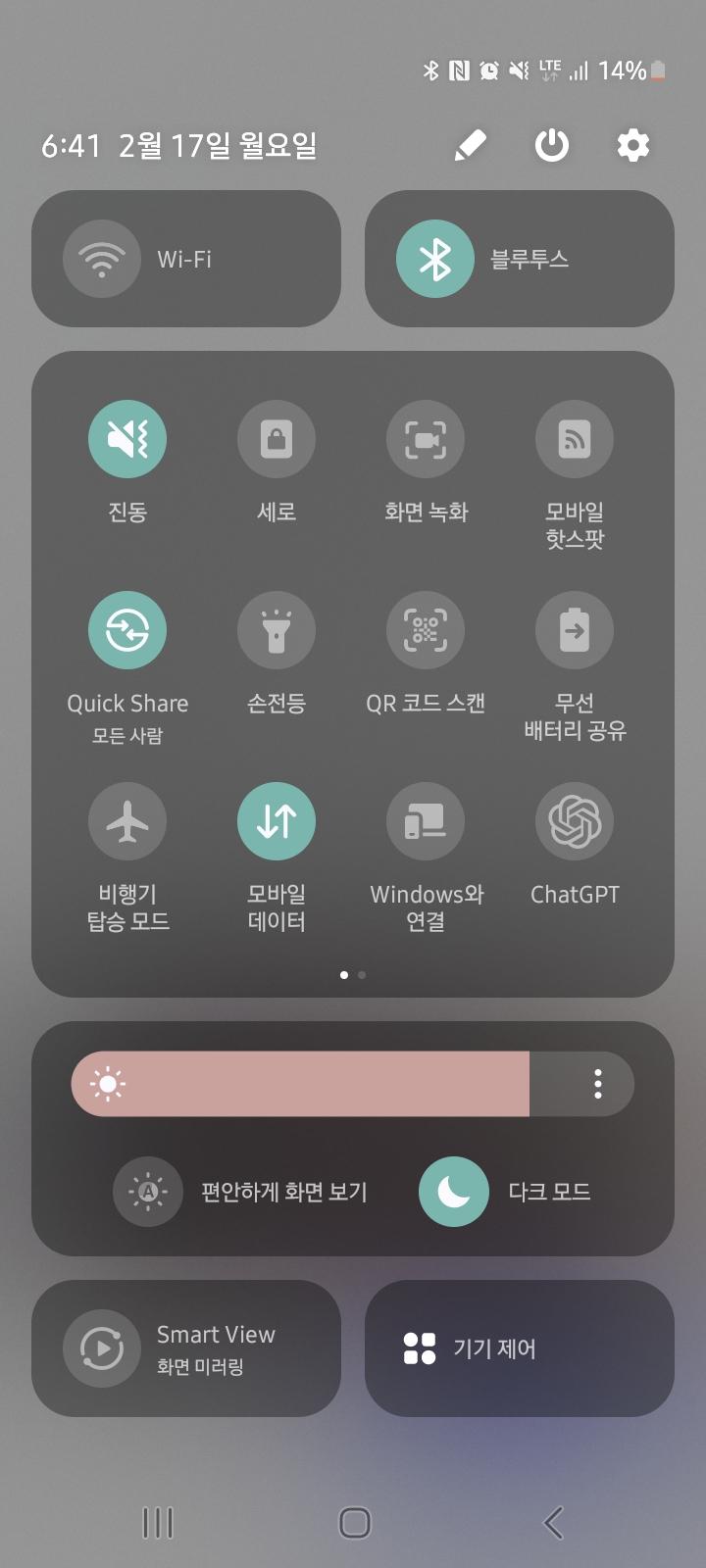Open Smart View 화면 미러링
This screenshot has width=706, height=1568.
pos(186,1348)
